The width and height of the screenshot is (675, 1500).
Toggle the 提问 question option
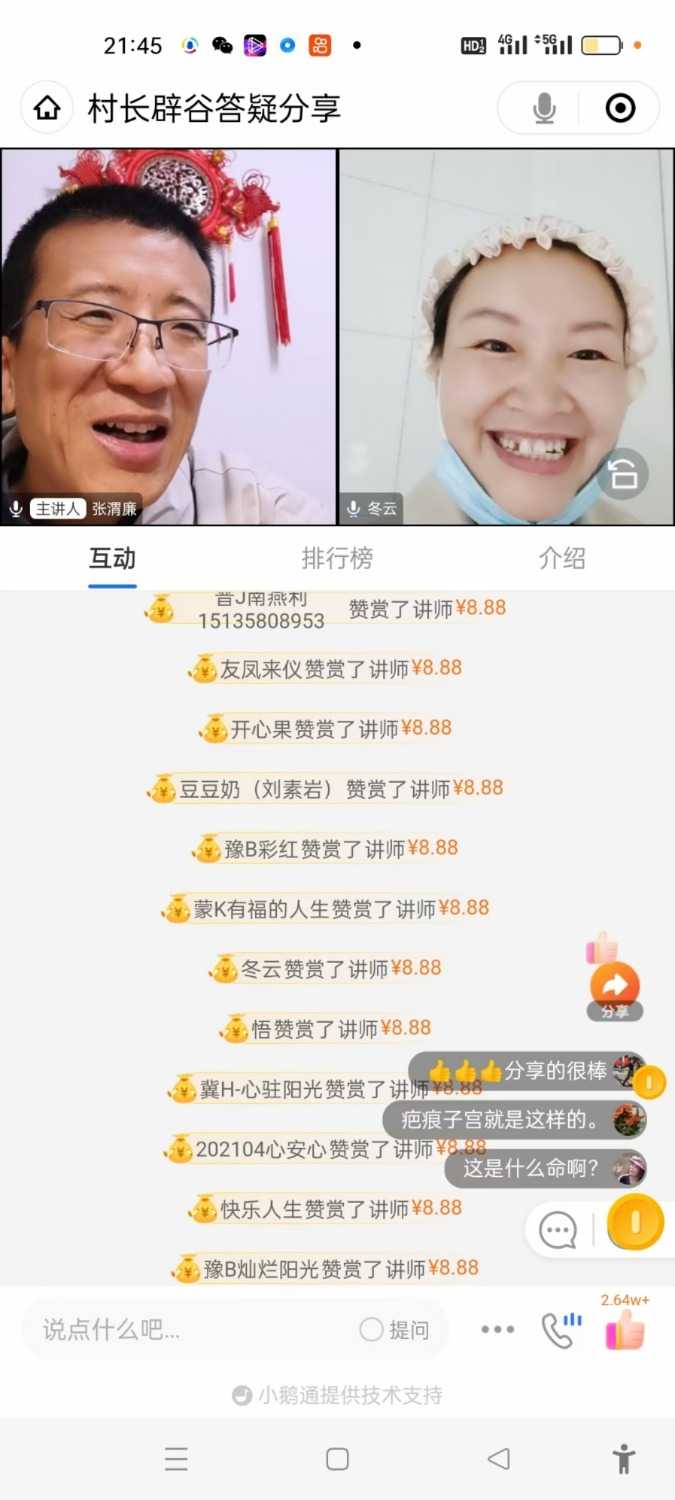pyautogui.click(x=395, y=1330)
